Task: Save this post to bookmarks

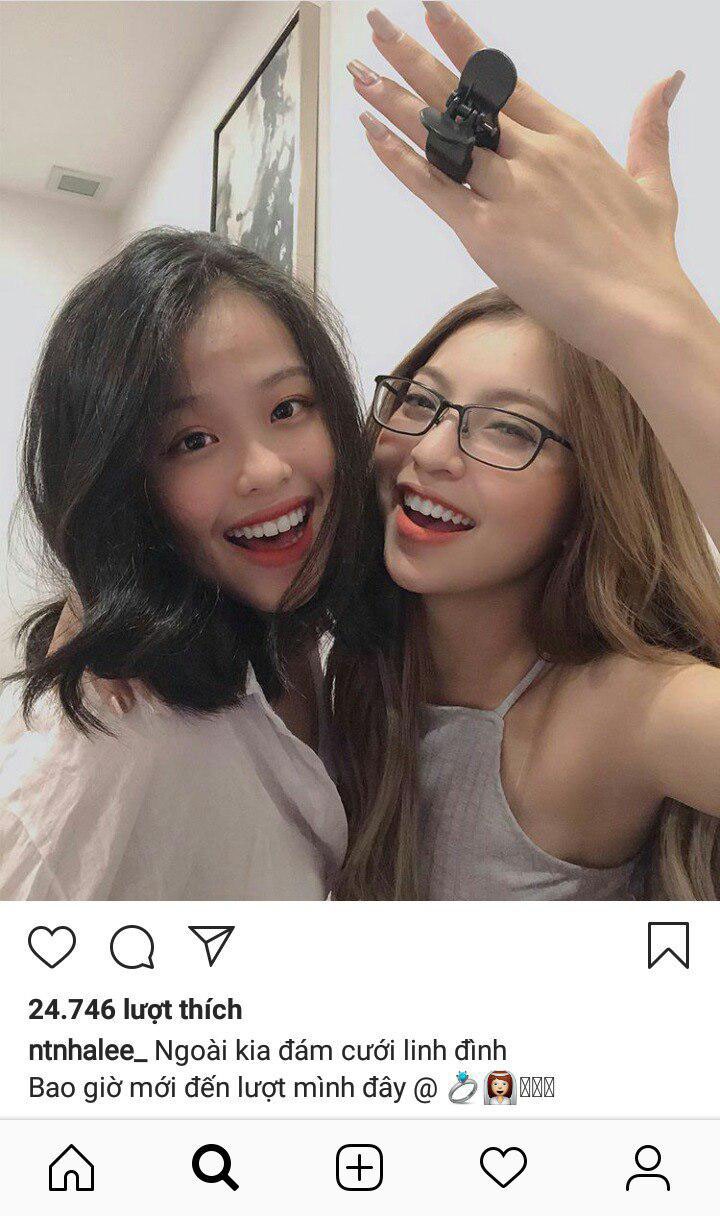Action: click(x=668, y=945)
